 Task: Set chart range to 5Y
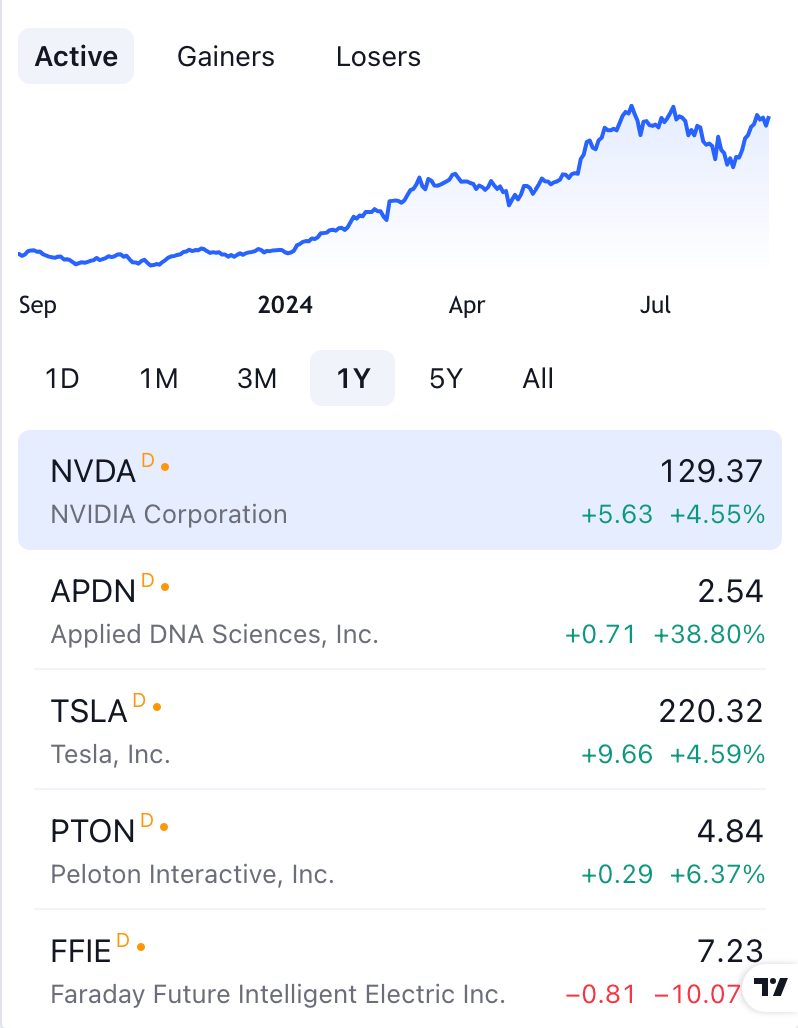(446, 379)
